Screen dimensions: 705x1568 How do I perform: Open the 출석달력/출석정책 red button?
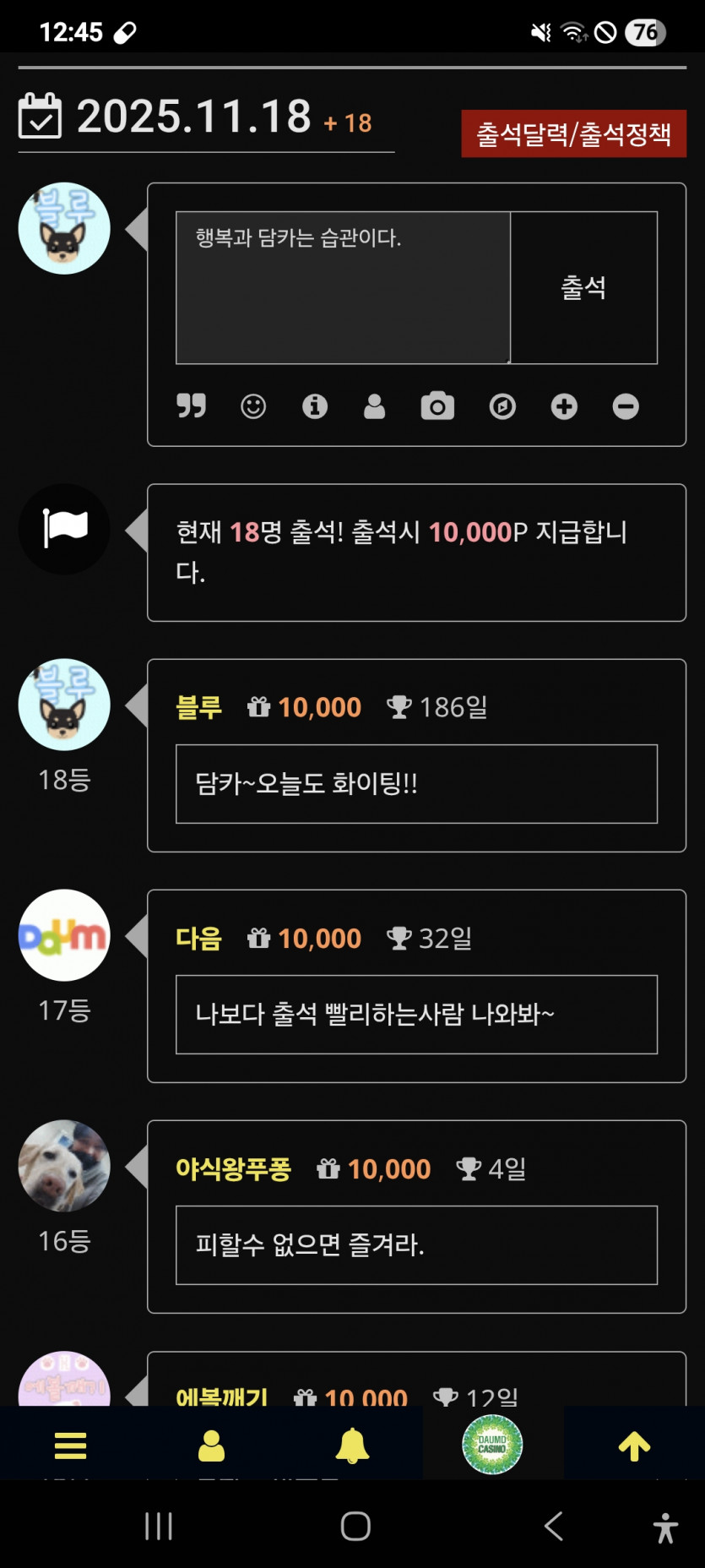click(573, 133)
